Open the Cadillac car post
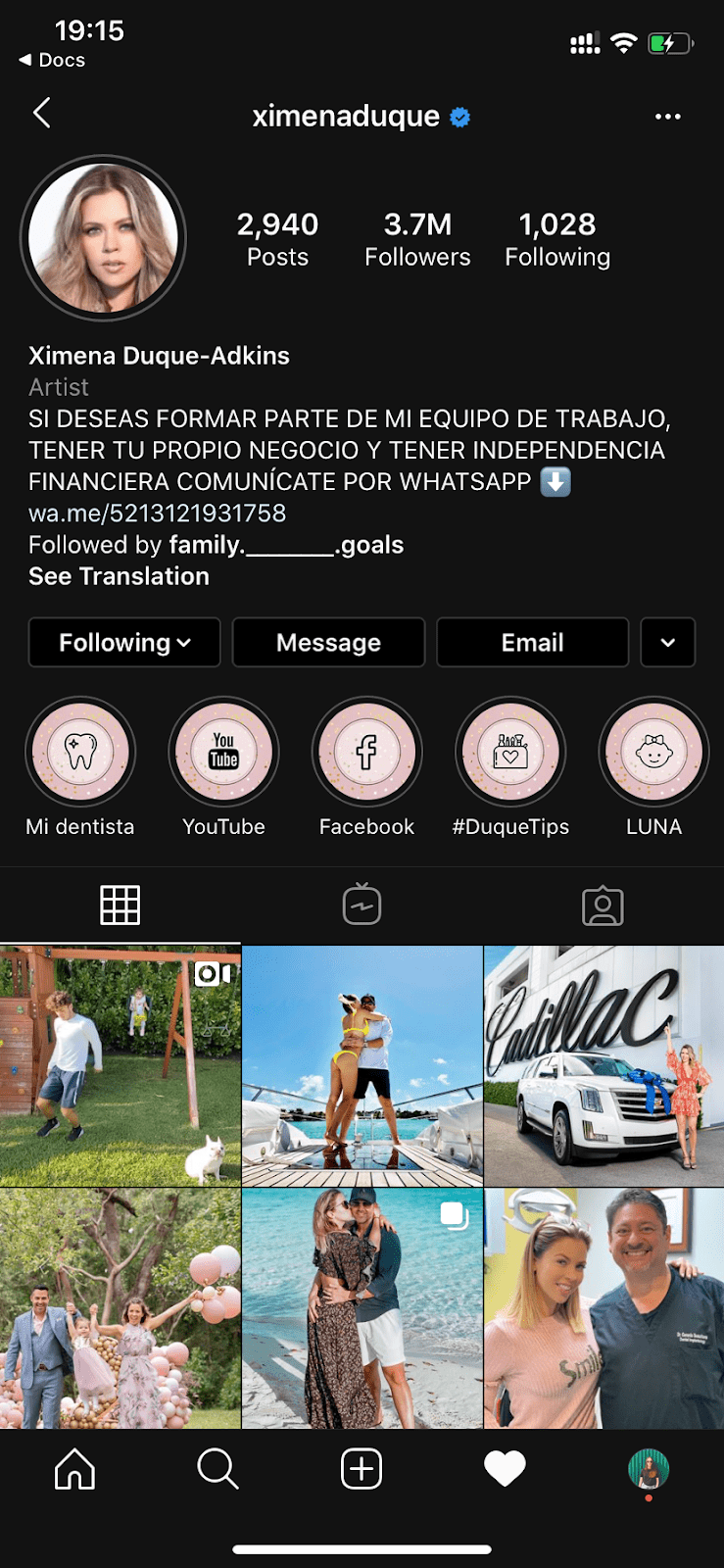 click(603, 1066)
